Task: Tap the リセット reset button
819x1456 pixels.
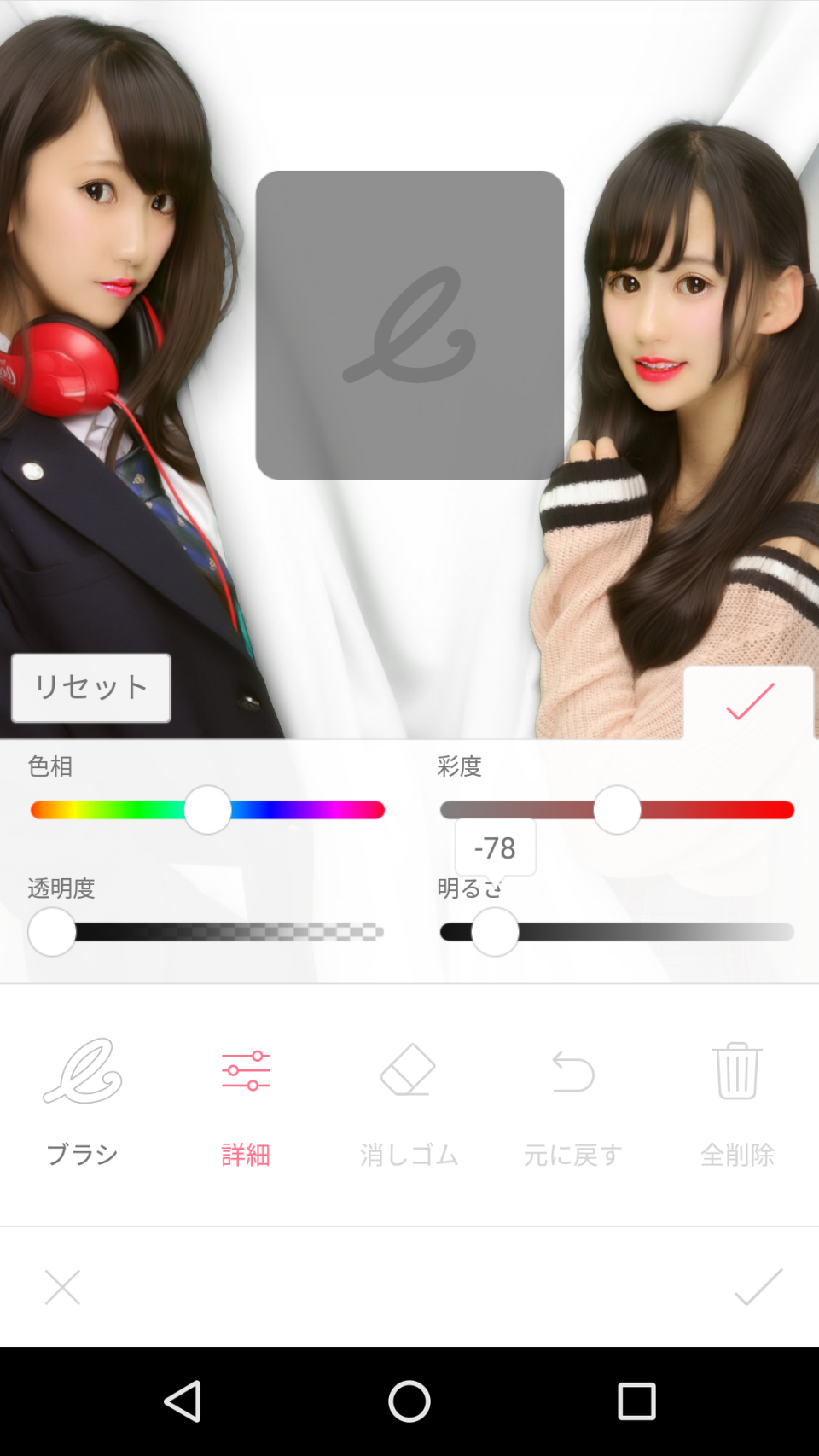Action: pyautogui.click(x=90, y=688)
